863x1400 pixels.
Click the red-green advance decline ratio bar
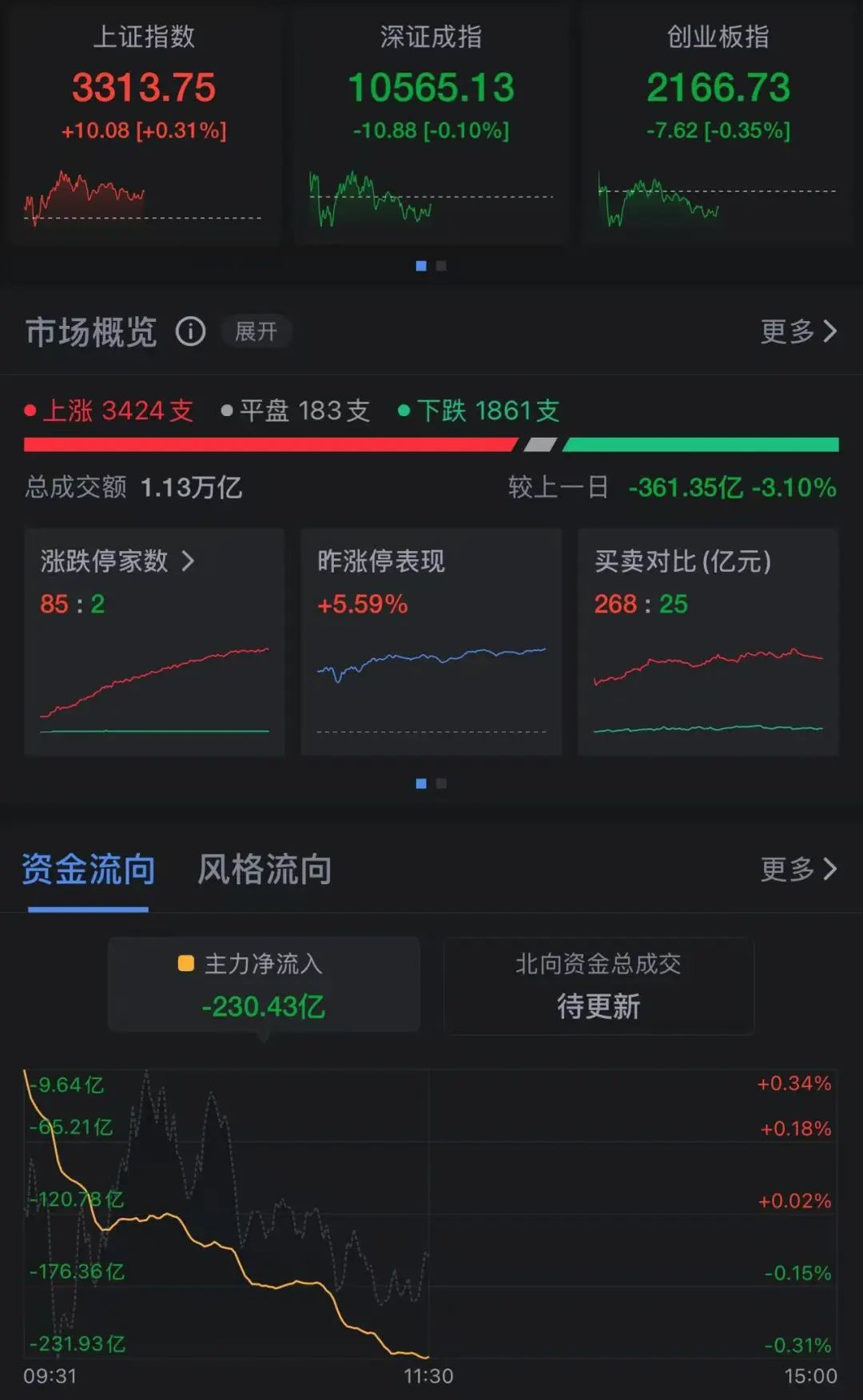(x=431, y=442)
